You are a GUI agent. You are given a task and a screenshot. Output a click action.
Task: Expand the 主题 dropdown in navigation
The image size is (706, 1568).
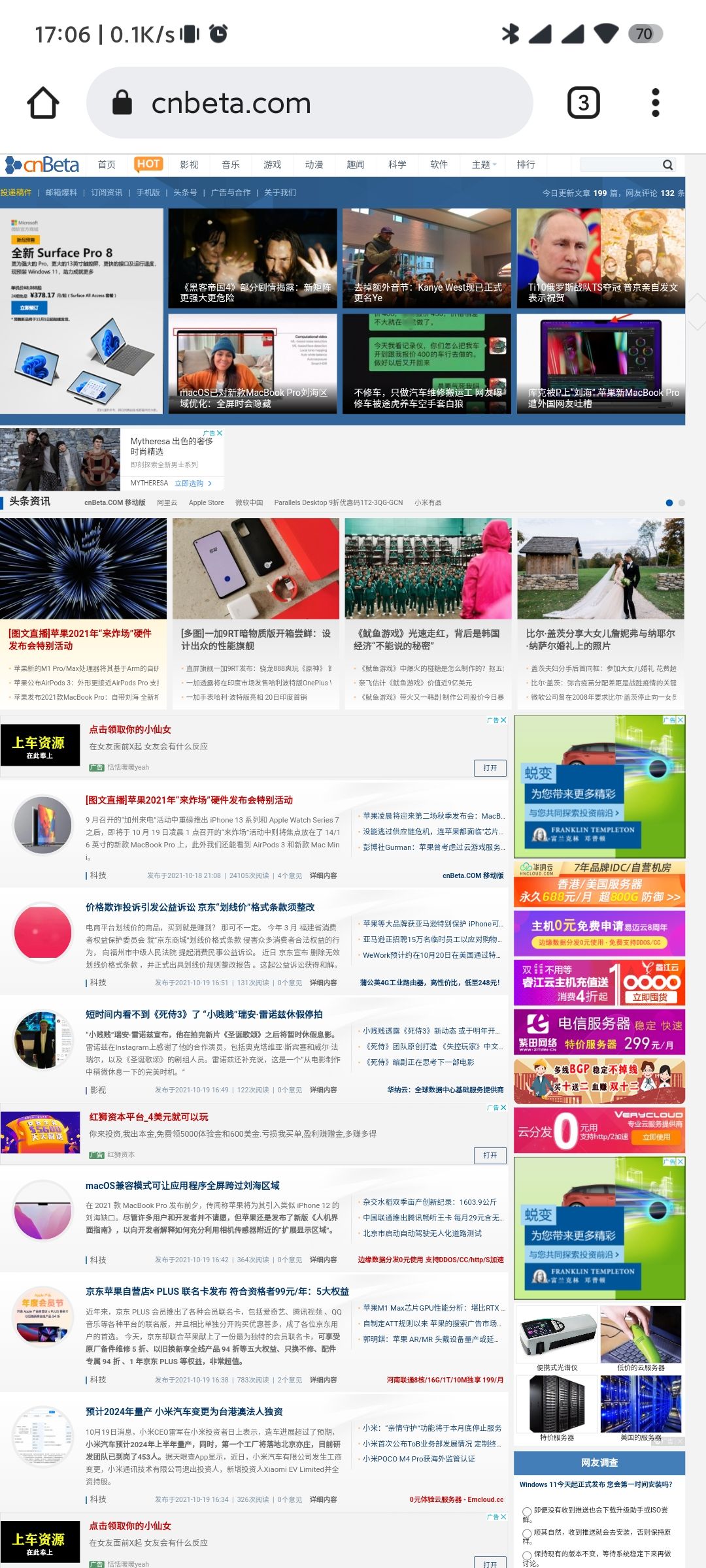484,165
